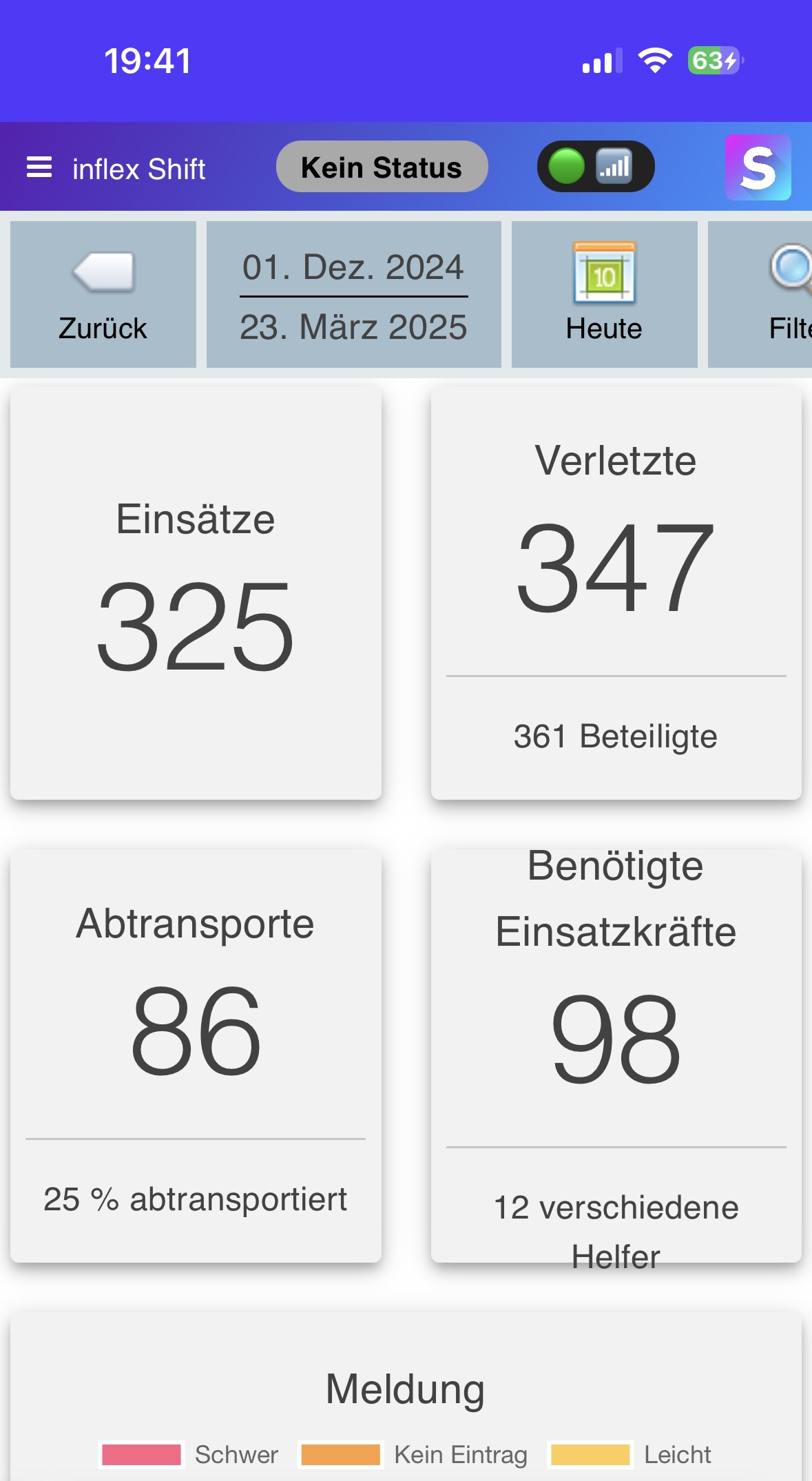Toggle the Schwer legend entry
This screenshot has width=812, height=1481.
point(189,1455)
